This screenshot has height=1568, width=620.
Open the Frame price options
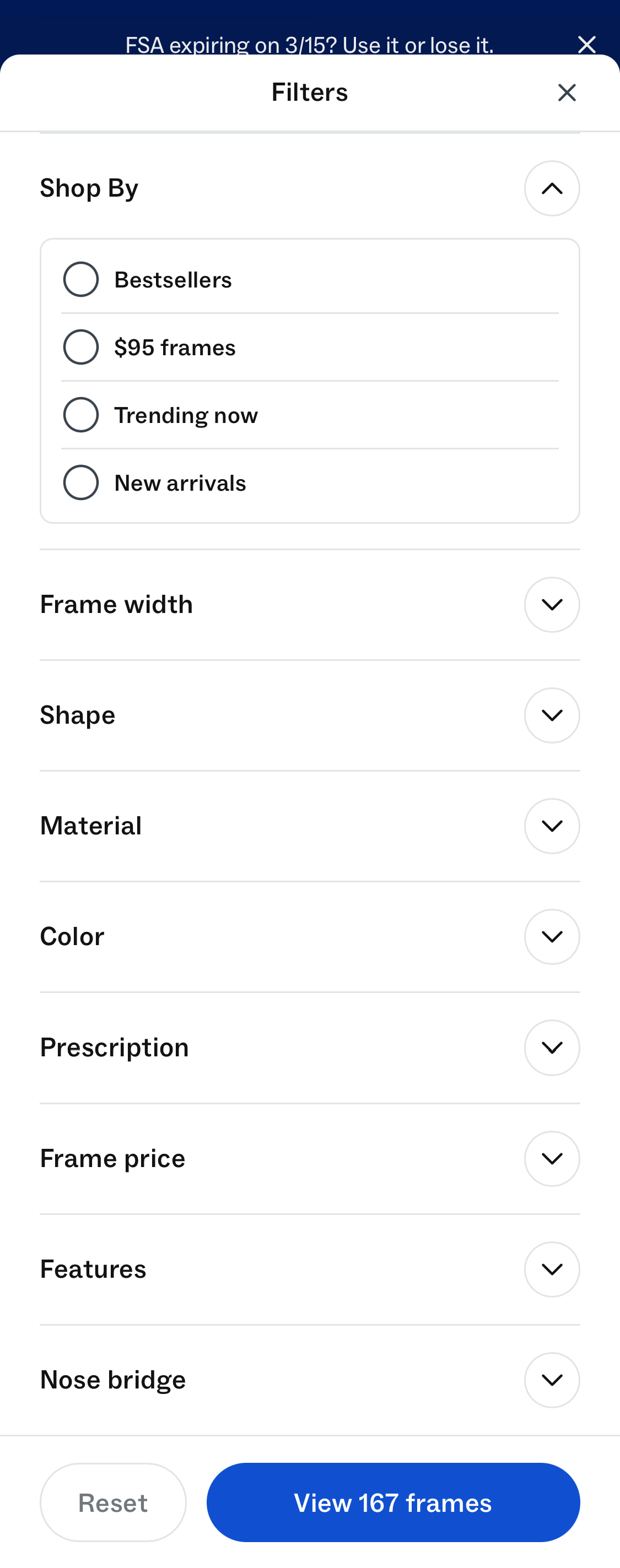click(x=552, y=1158)
